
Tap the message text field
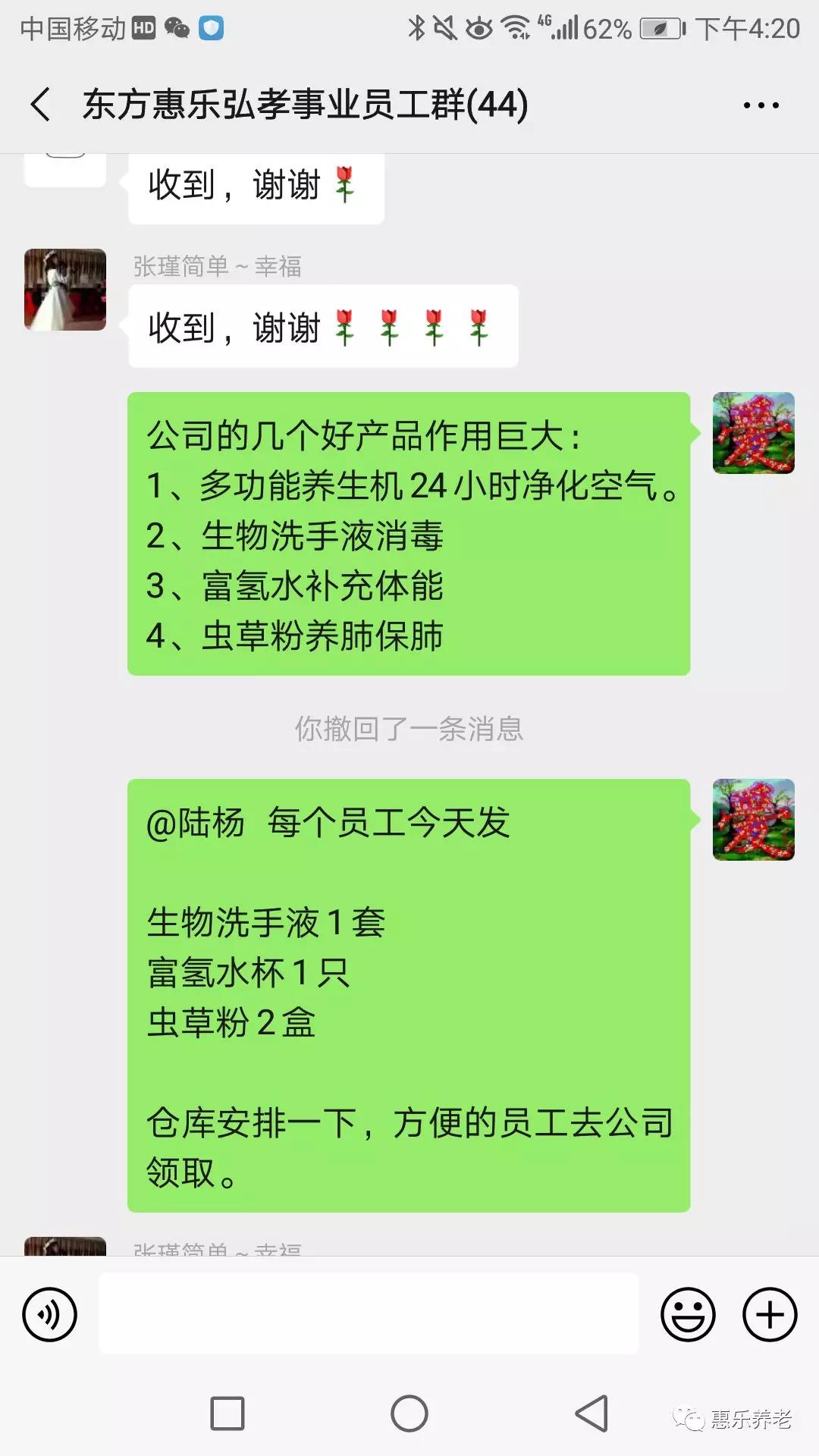click(x=369, y=1313)
